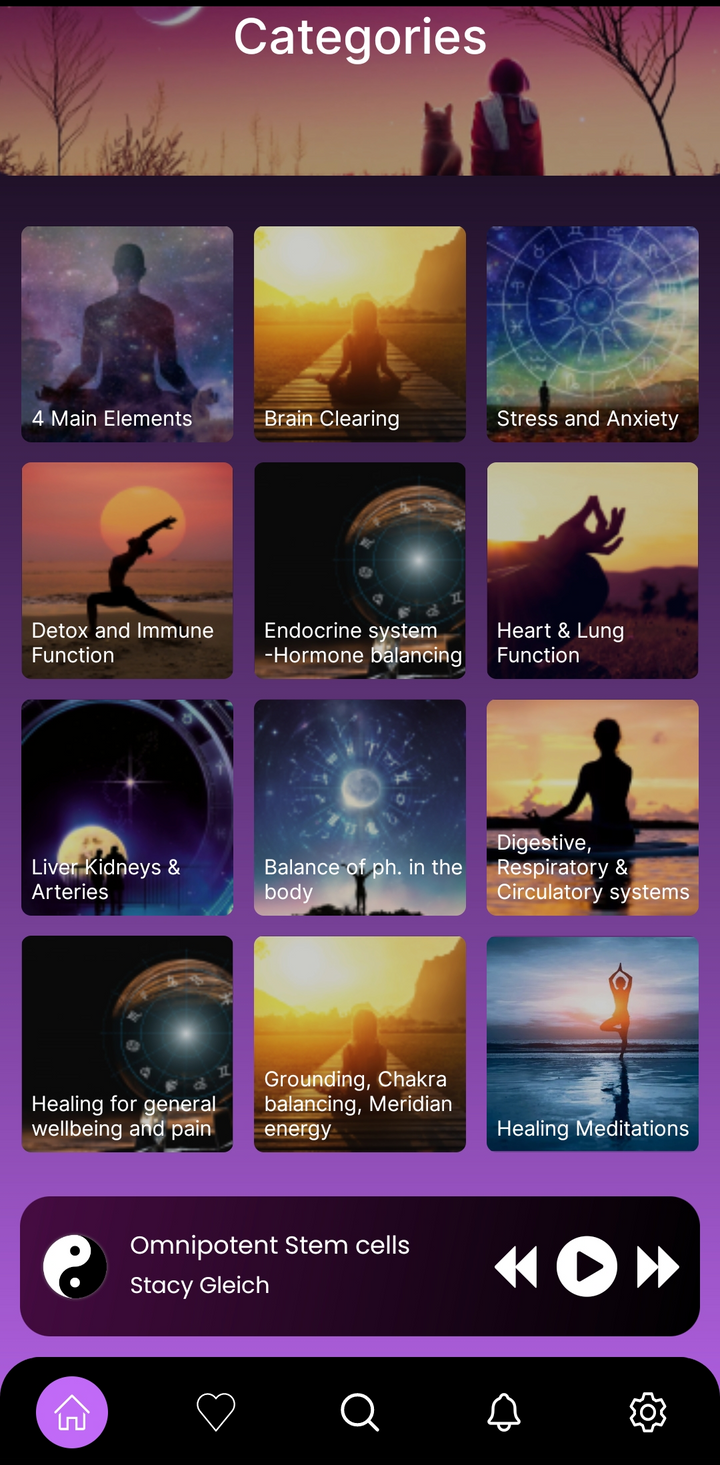
Task: Play Omnipotent Stem cells track
Action: pyautogui.click(x=586, y=1267)
